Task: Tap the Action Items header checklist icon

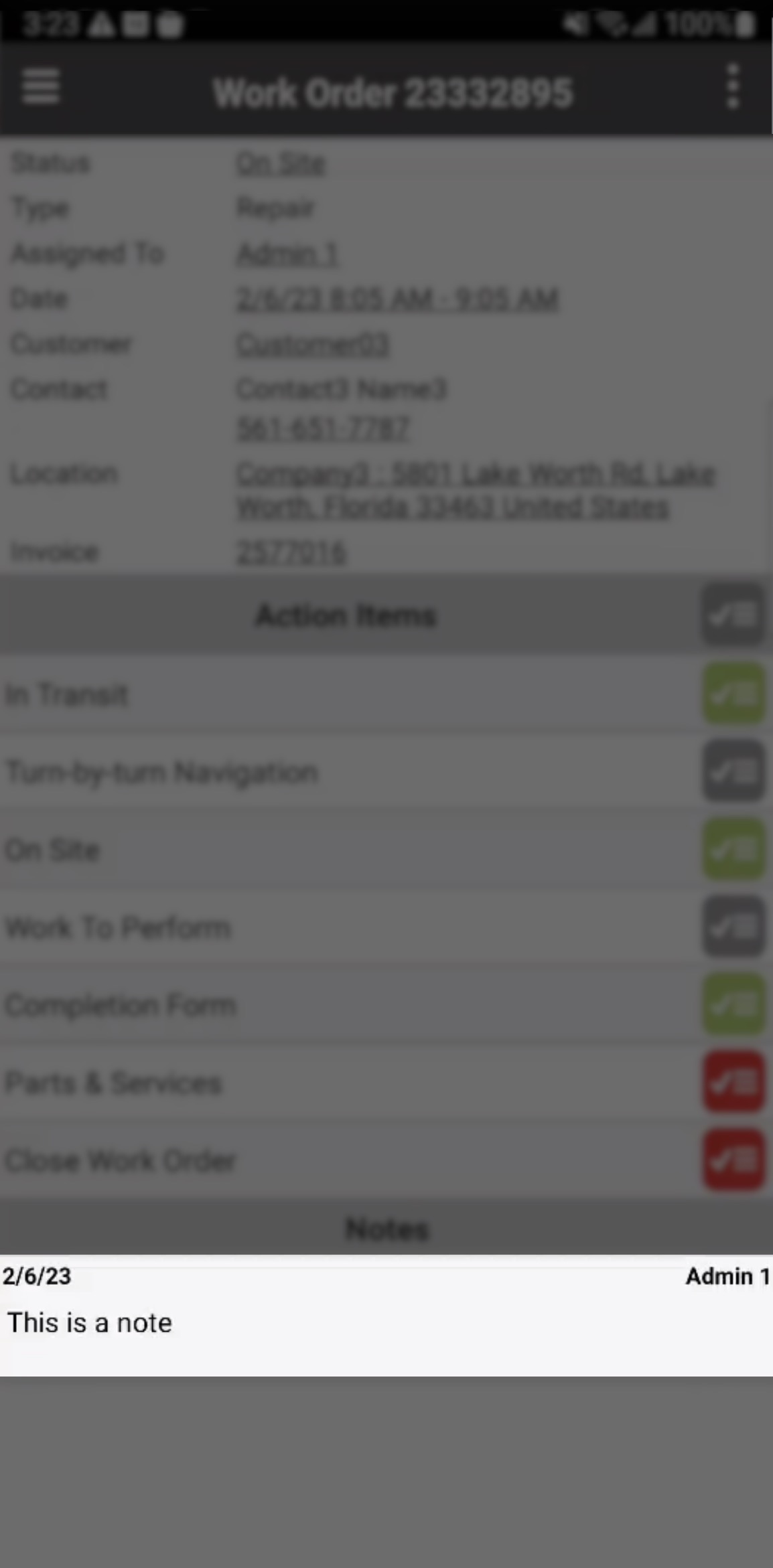Action: tap(733, 615)
